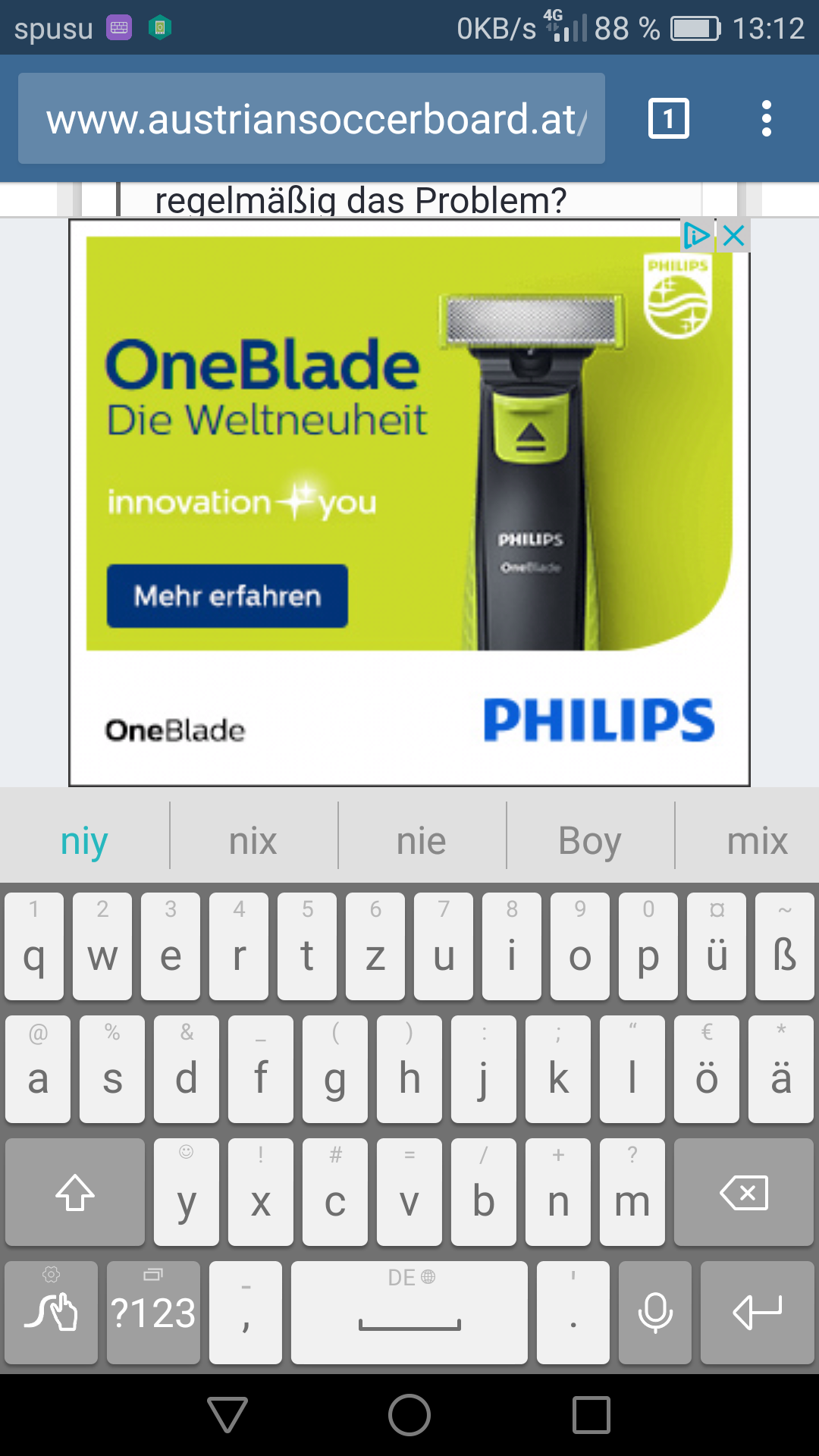Tap the Mehr erfahren button in the ad
This screenshot has height=1456, width=819.
click(x=227, y=596)
